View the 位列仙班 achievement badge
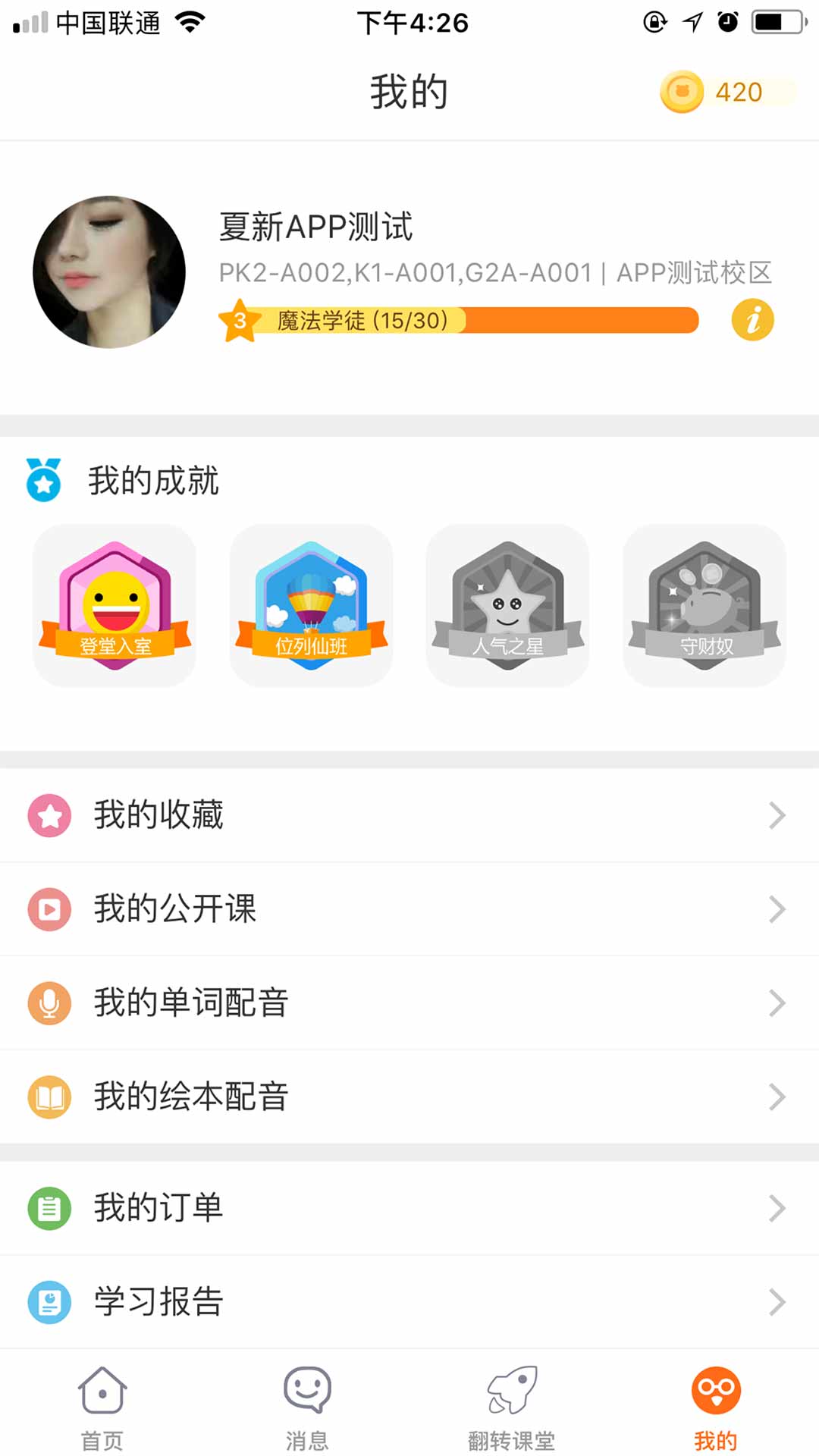The image size is (819, 1456). (311, 605)
